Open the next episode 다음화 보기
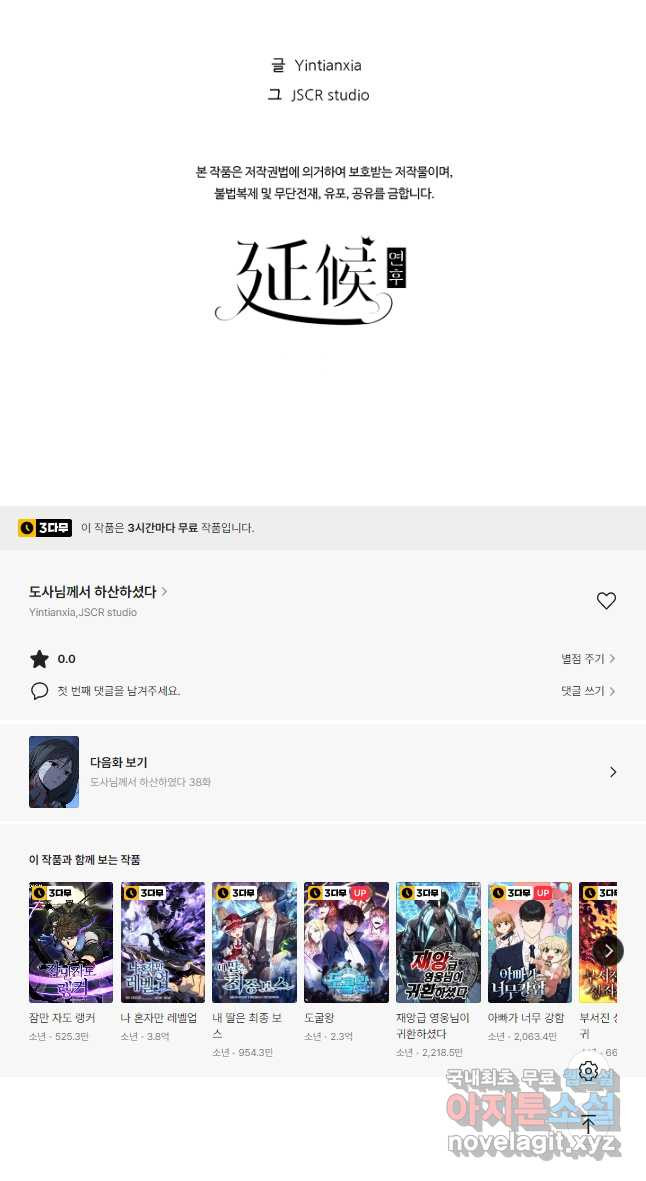 (323, 772)
